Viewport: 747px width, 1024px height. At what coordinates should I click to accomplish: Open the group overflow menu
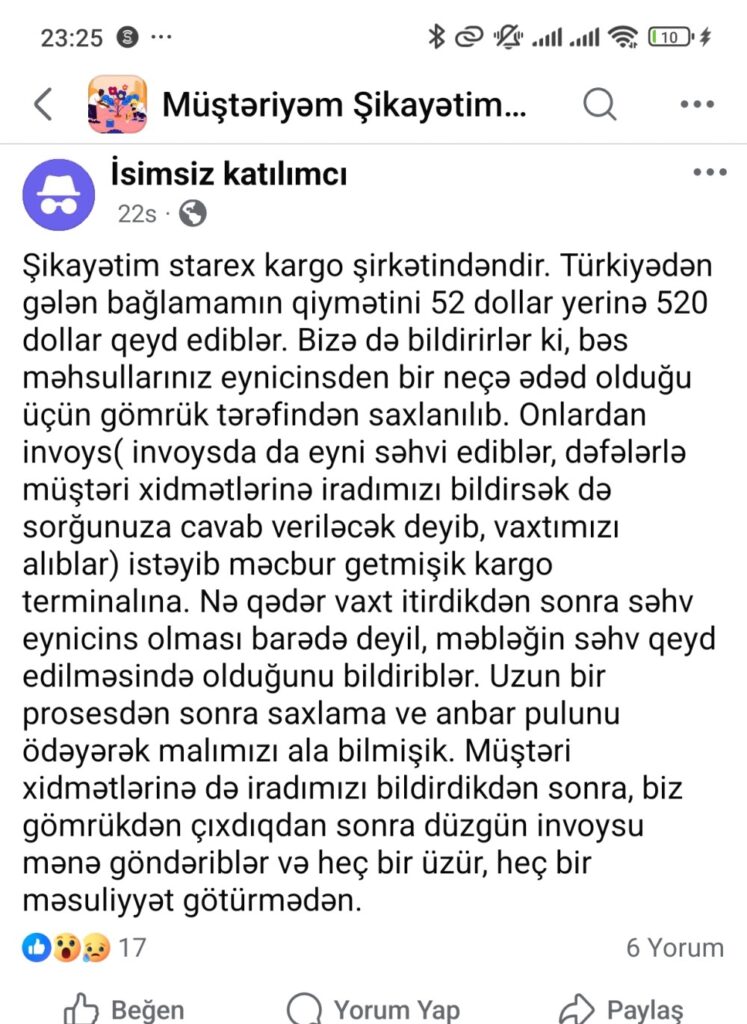695,104
